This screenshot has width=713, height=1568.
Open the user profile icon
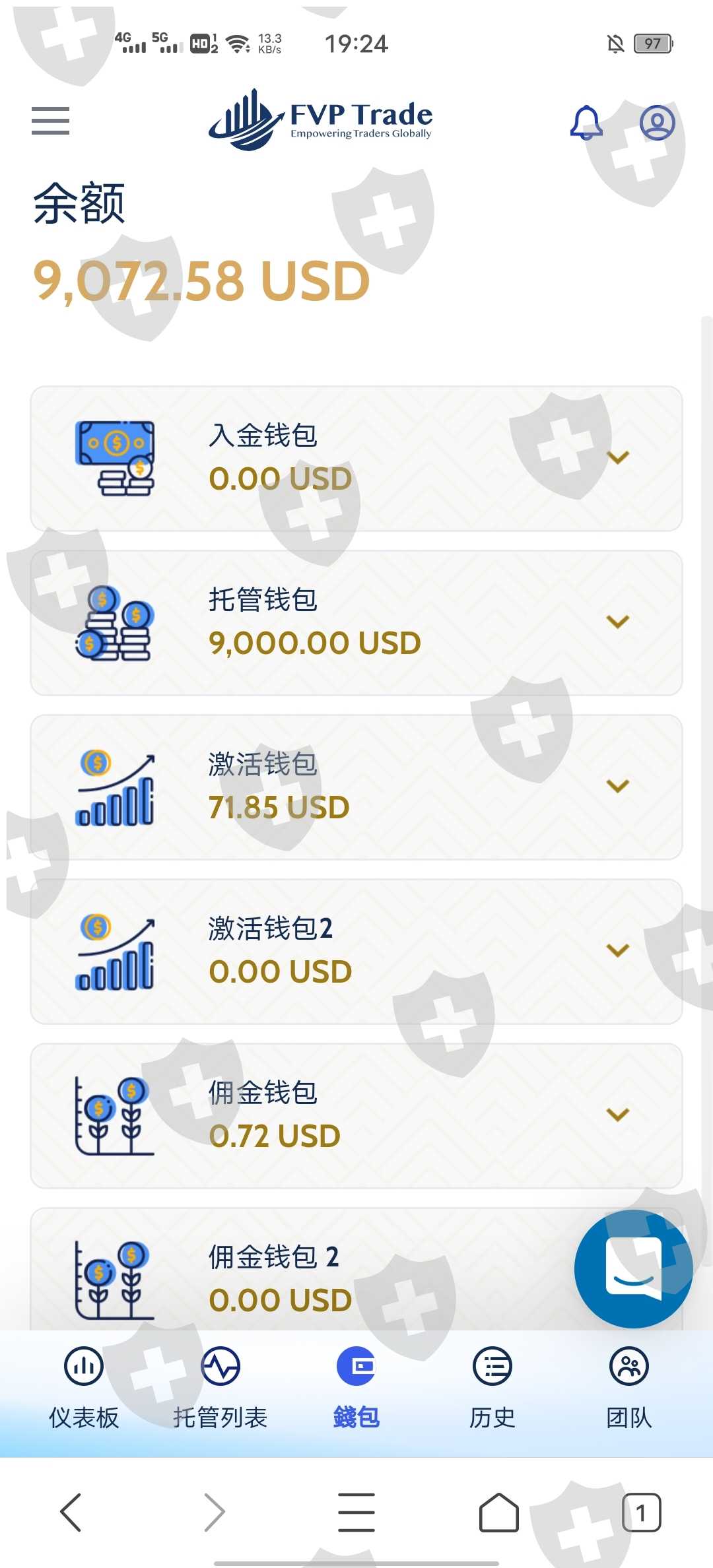pyautogui.click(x=657, y=122)
